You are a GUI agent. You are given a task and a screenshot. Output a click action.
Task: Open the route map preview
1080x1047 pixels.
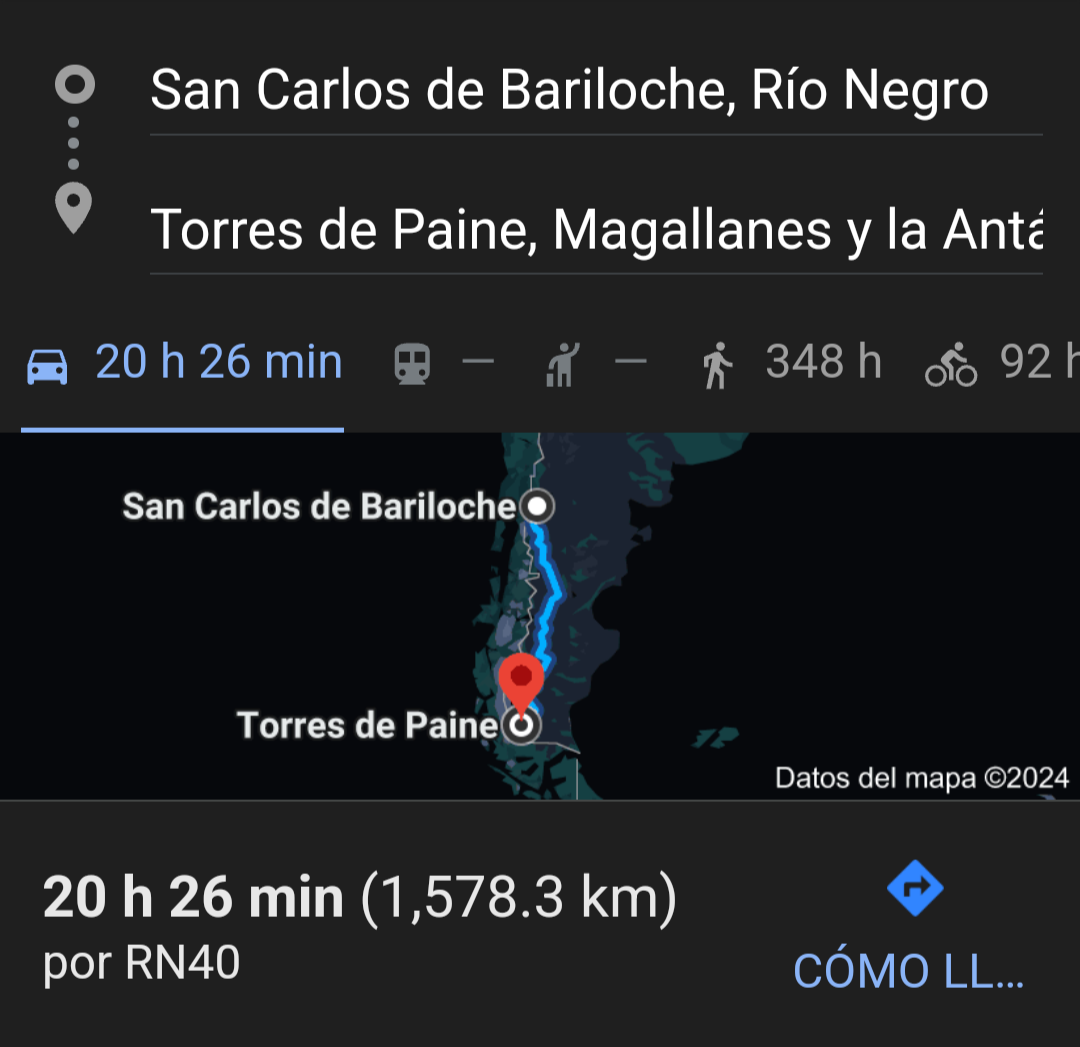click(x=540, y=615)
